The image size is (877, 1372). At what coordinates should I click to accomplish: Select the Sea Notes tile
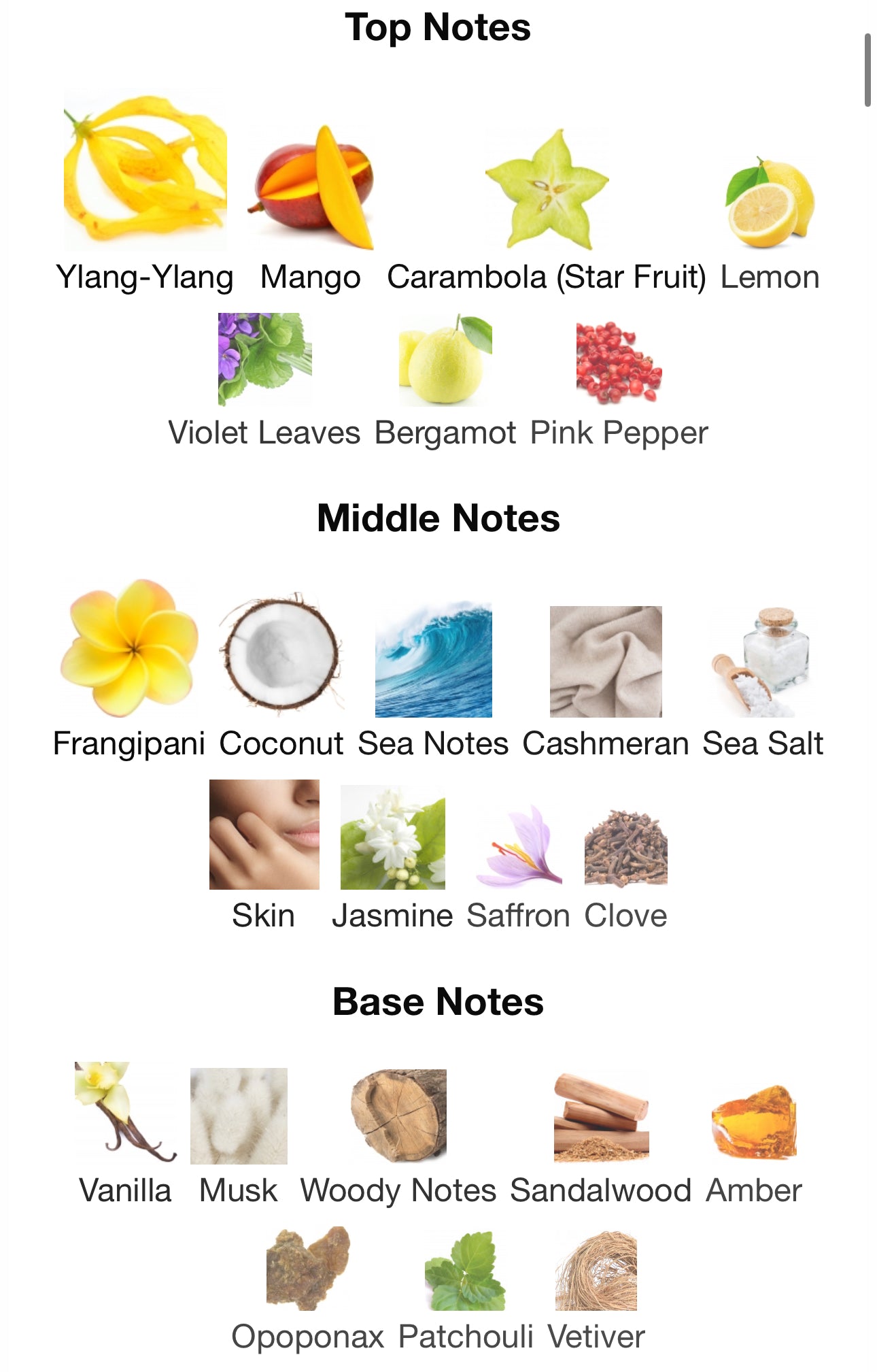click(x=433, y=660)
